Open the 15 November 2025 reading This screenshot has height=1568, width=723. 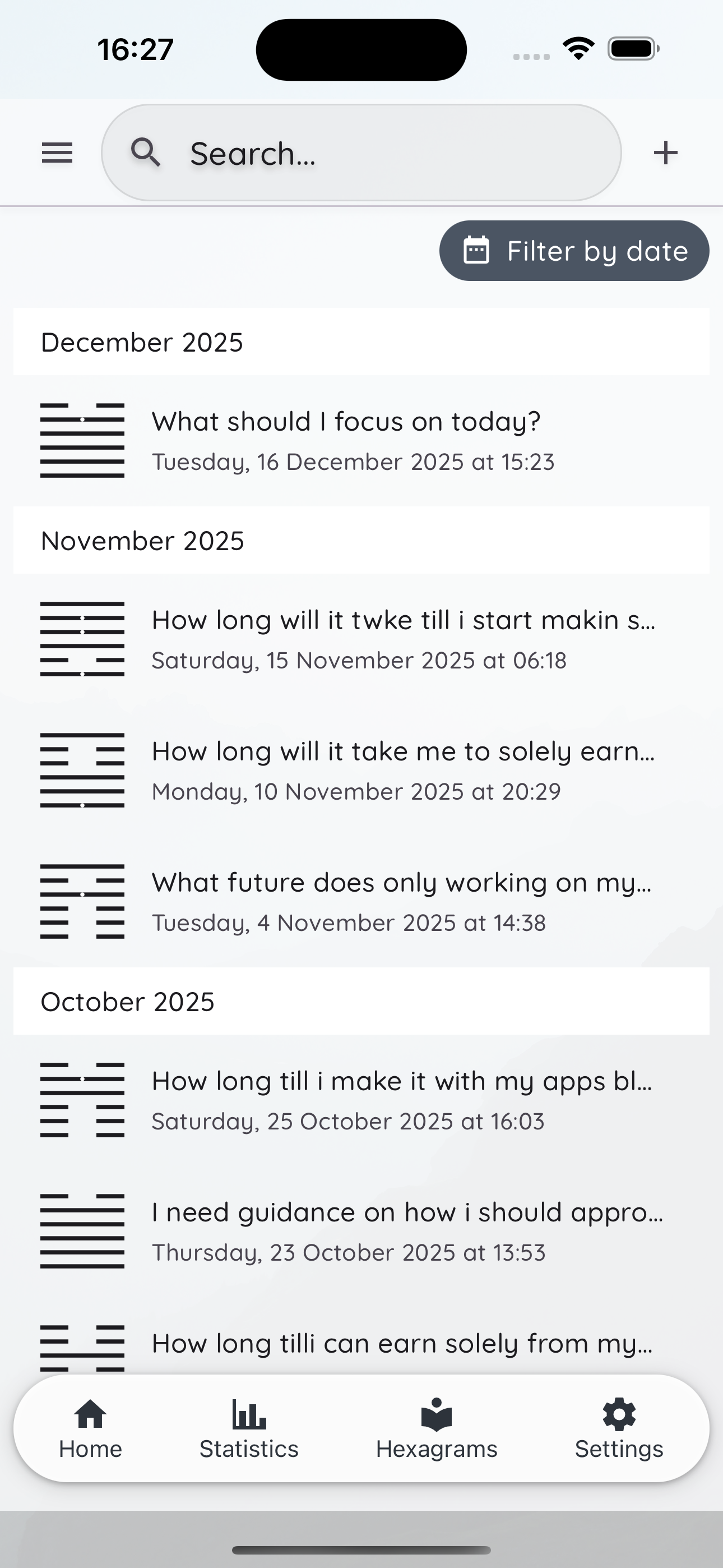click(x=360, y=639)
